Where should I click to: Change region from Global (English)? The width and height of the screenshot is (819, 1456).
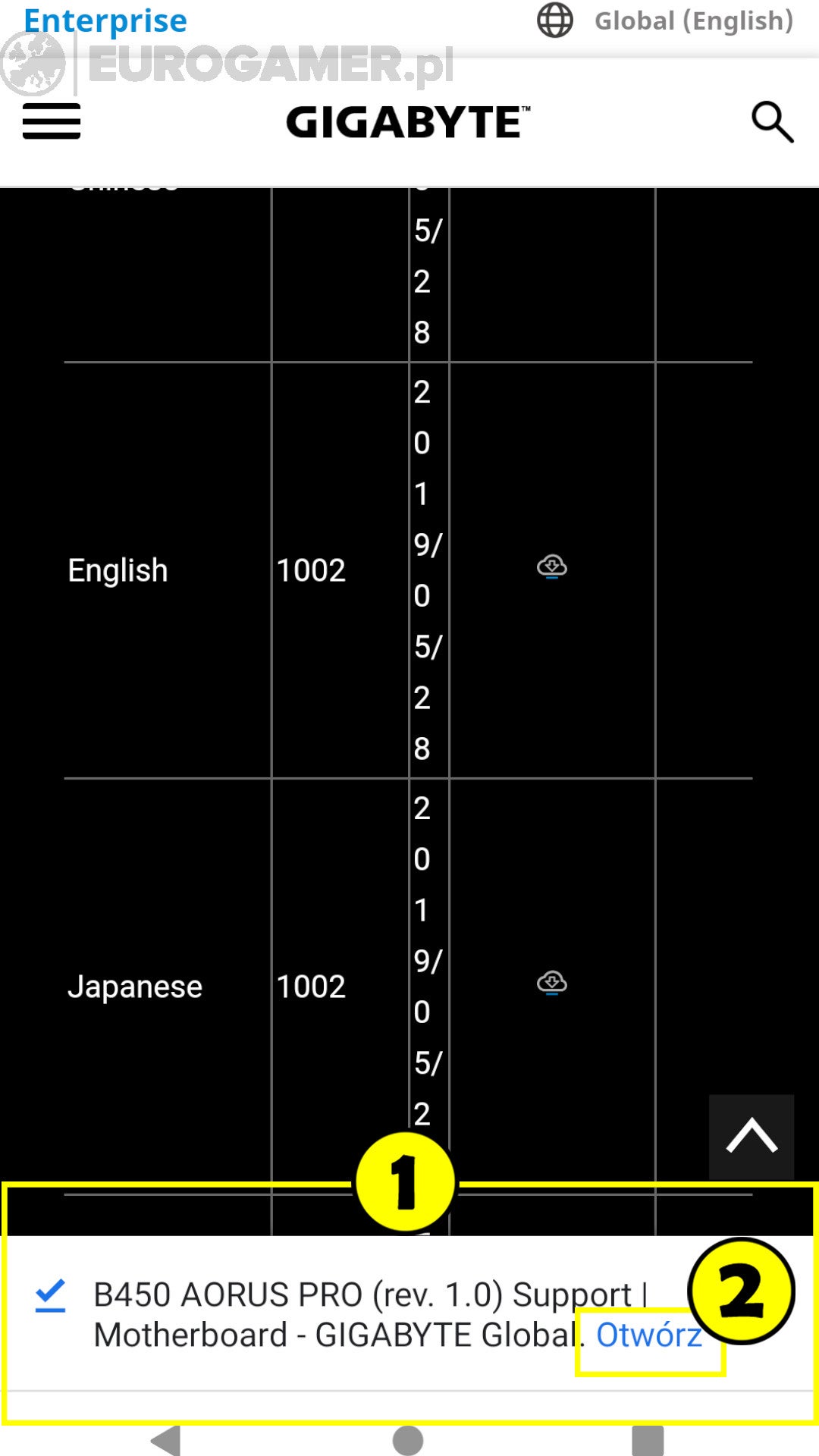(666, 20)
